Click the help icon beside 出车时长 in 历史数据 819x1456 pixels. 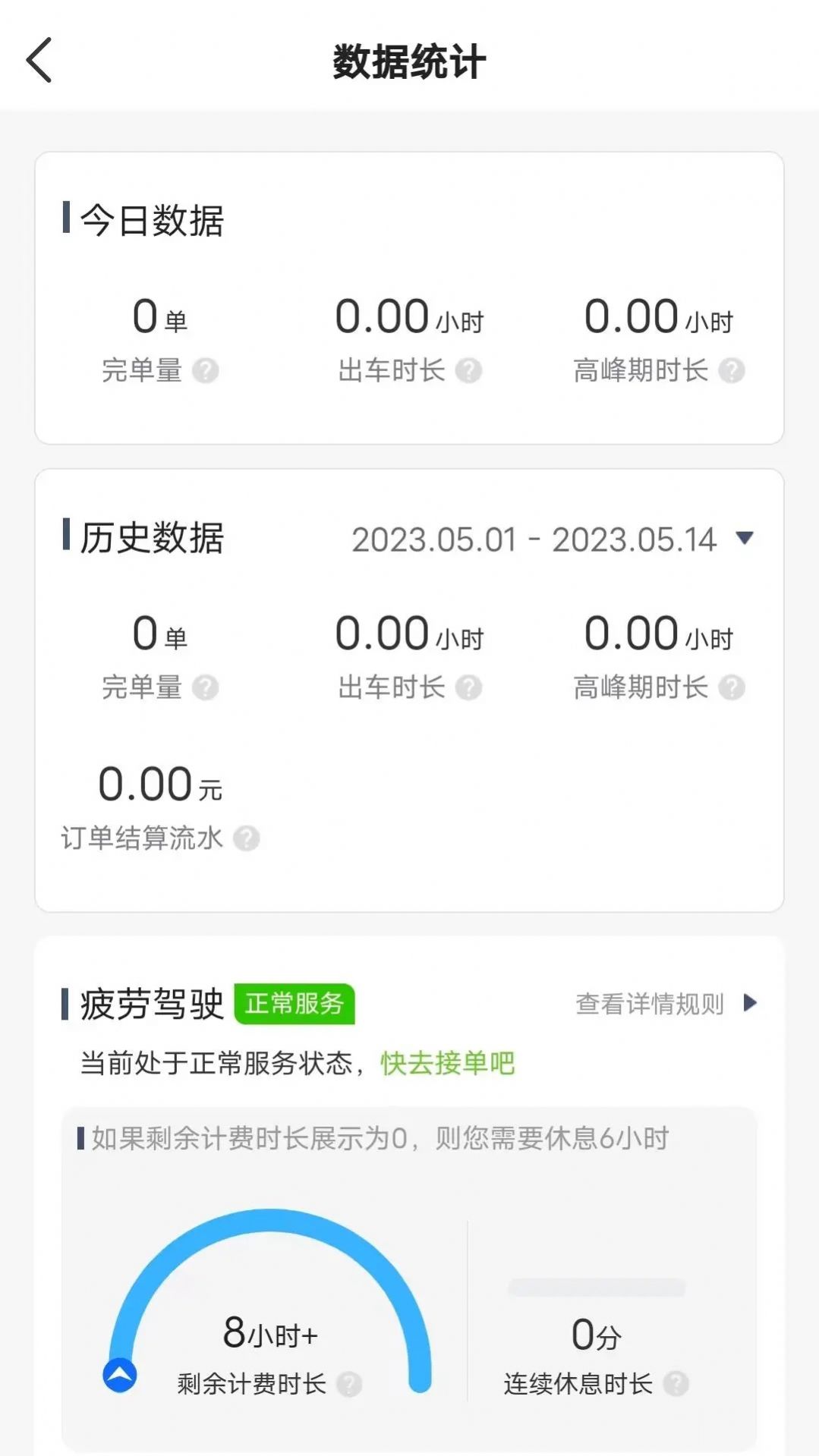pyautogui.click(x=471, y=688)
